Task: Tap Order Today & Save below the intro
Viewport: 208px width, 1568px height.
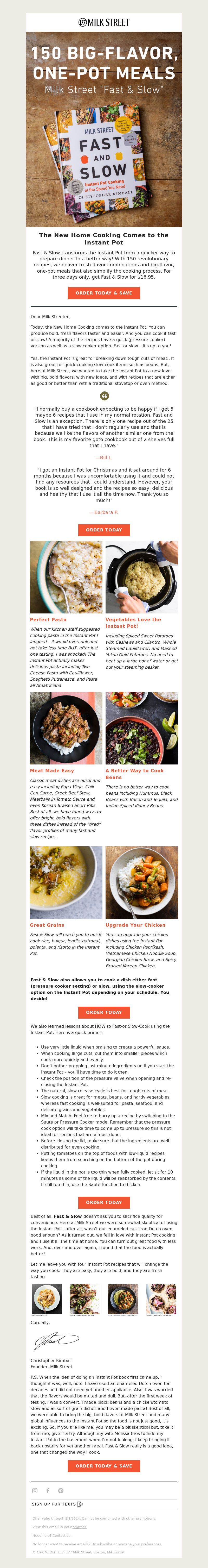Action: click(103, 293)
